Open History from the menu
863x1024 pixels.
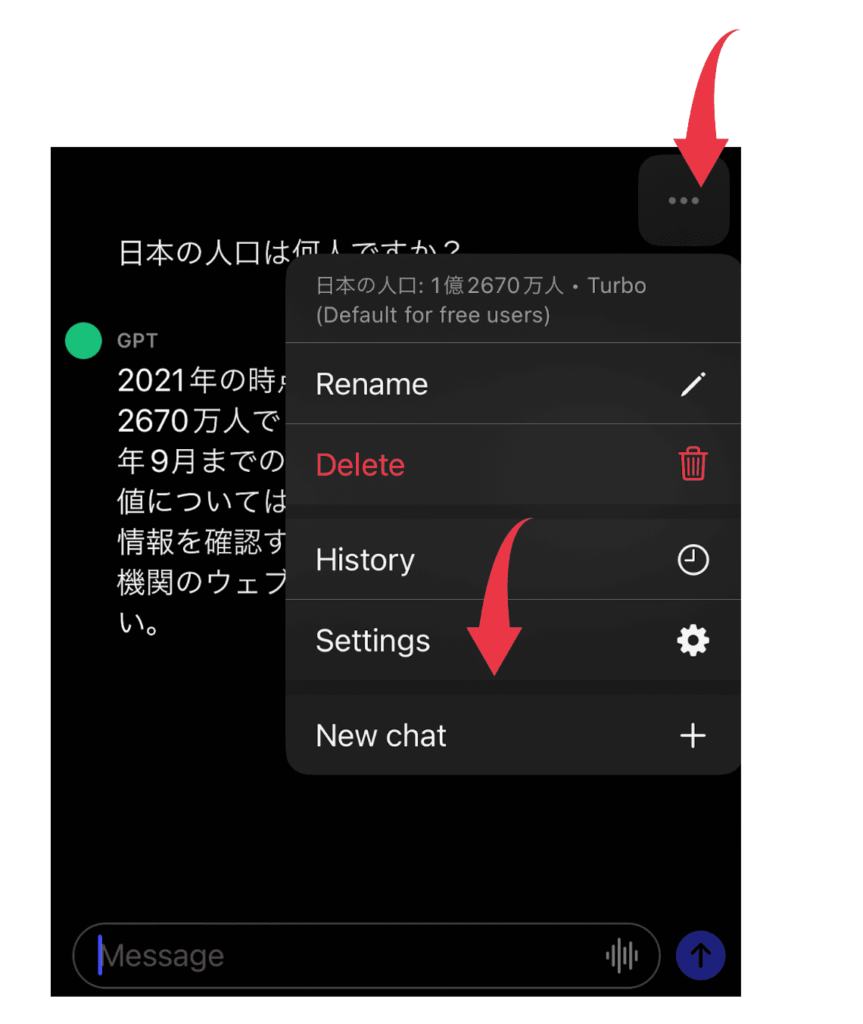click(x=364, y=560)
